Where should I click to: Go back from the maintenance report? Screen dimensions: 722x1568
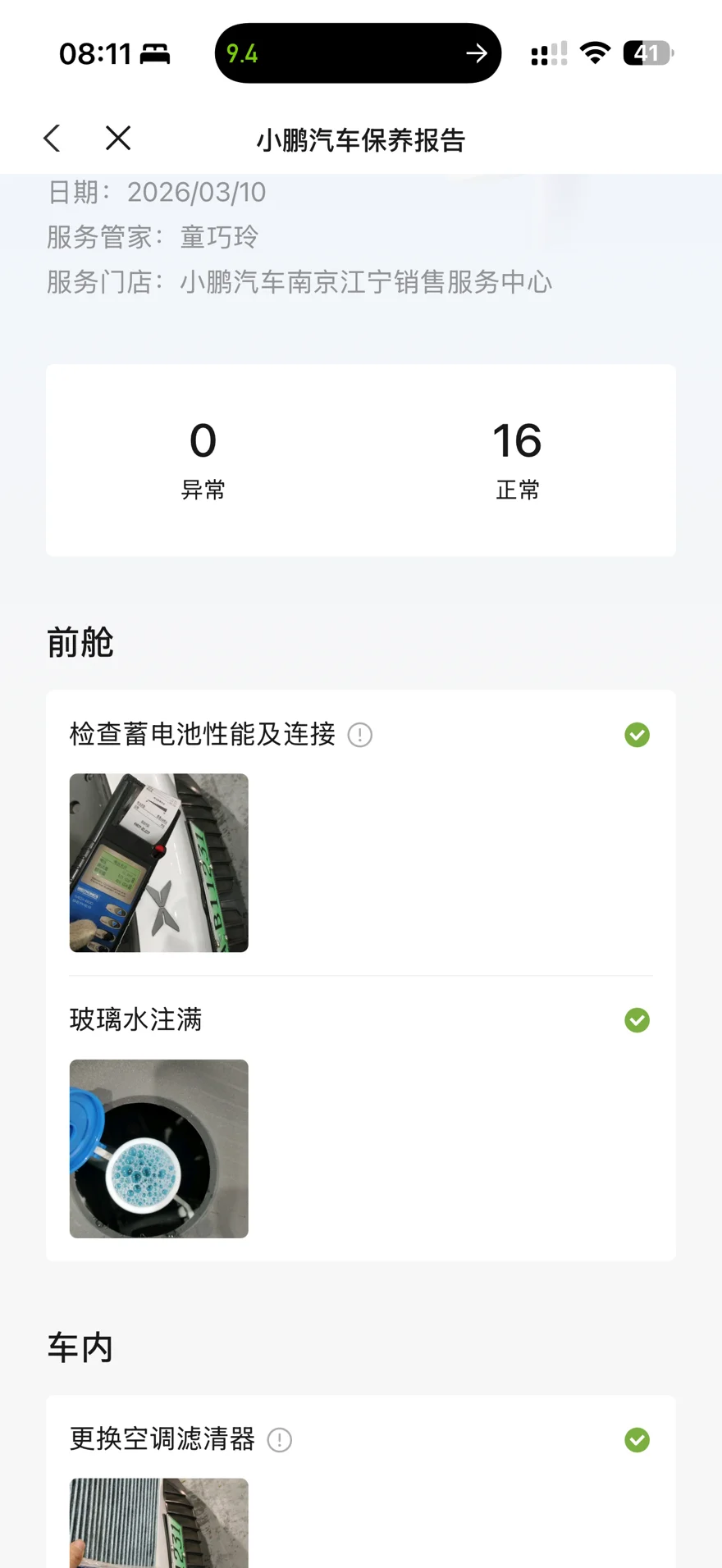52,139
